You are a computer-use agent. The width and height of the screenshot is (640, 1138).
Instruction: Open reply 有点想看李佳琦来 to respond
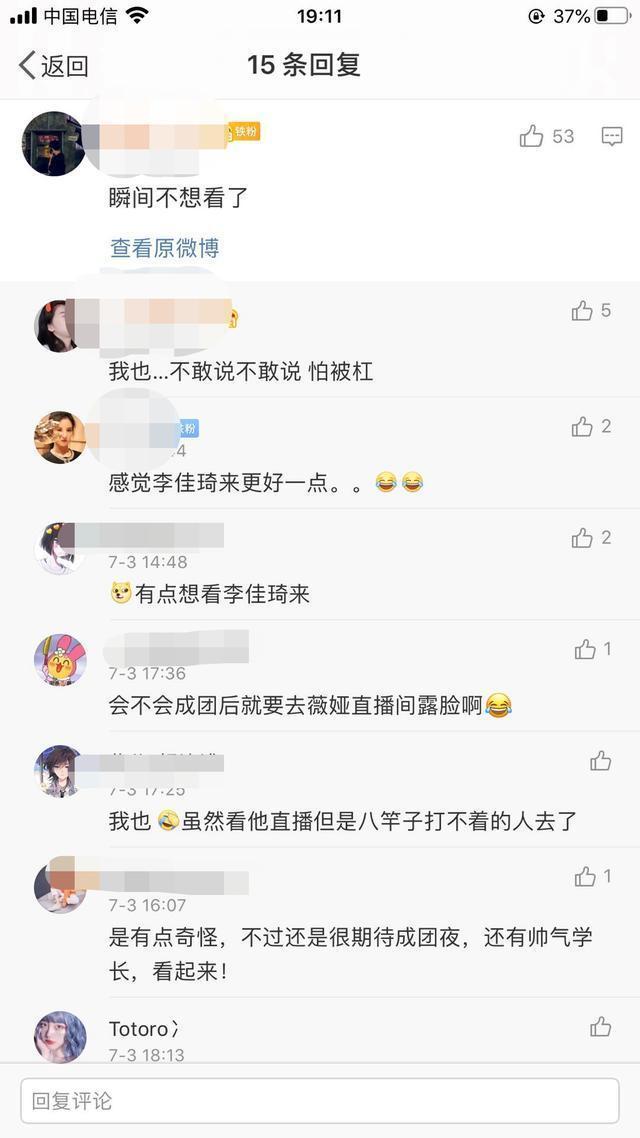tap(222, 594)
